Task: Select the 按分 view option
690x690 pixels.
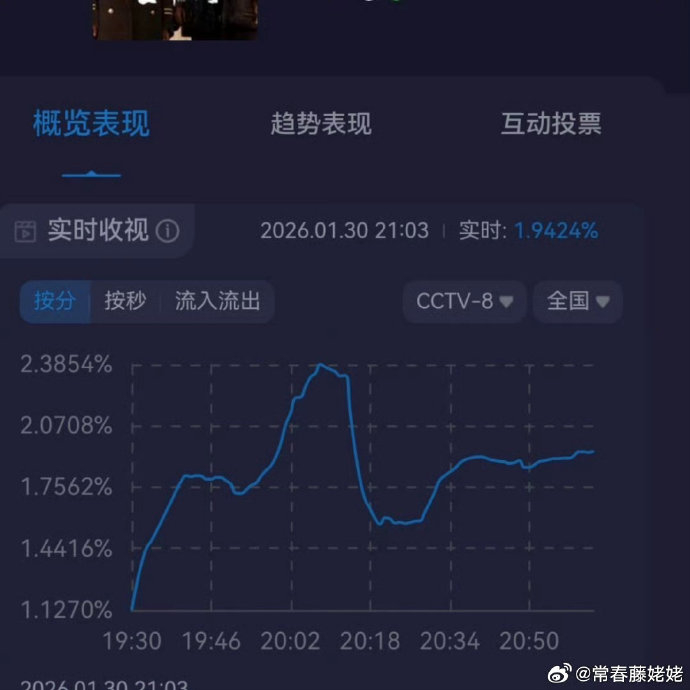Action: (x=55, y=301)
